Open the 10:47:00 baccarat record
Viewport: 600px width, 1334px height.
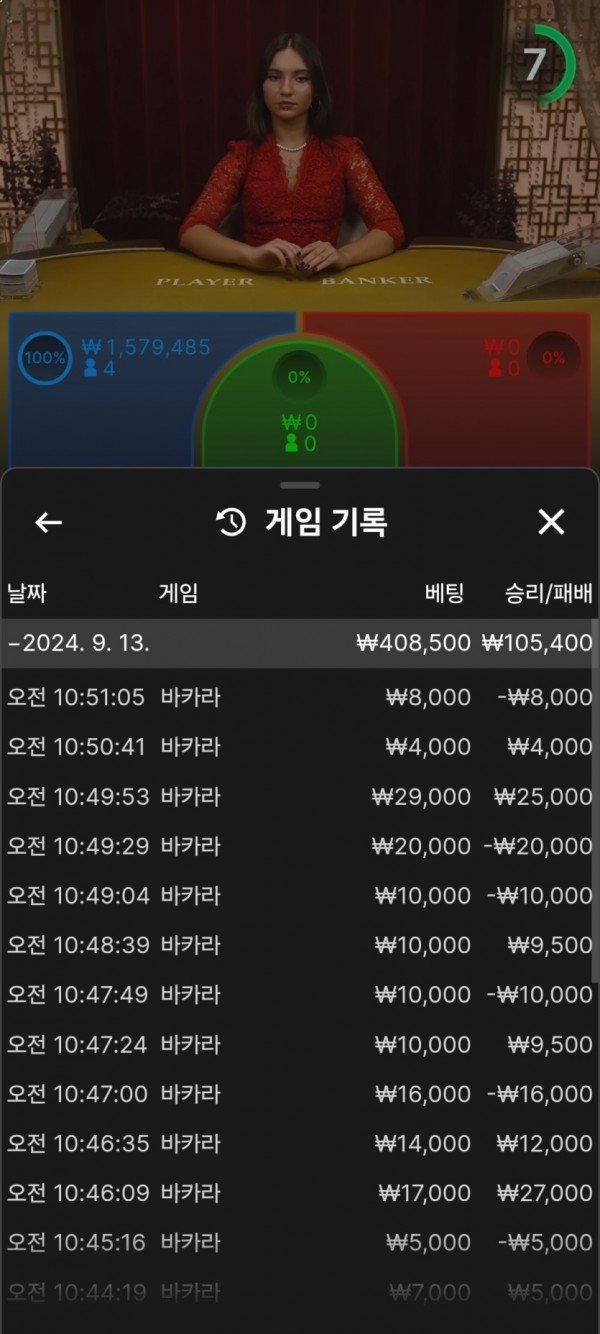pos(298,1094)
